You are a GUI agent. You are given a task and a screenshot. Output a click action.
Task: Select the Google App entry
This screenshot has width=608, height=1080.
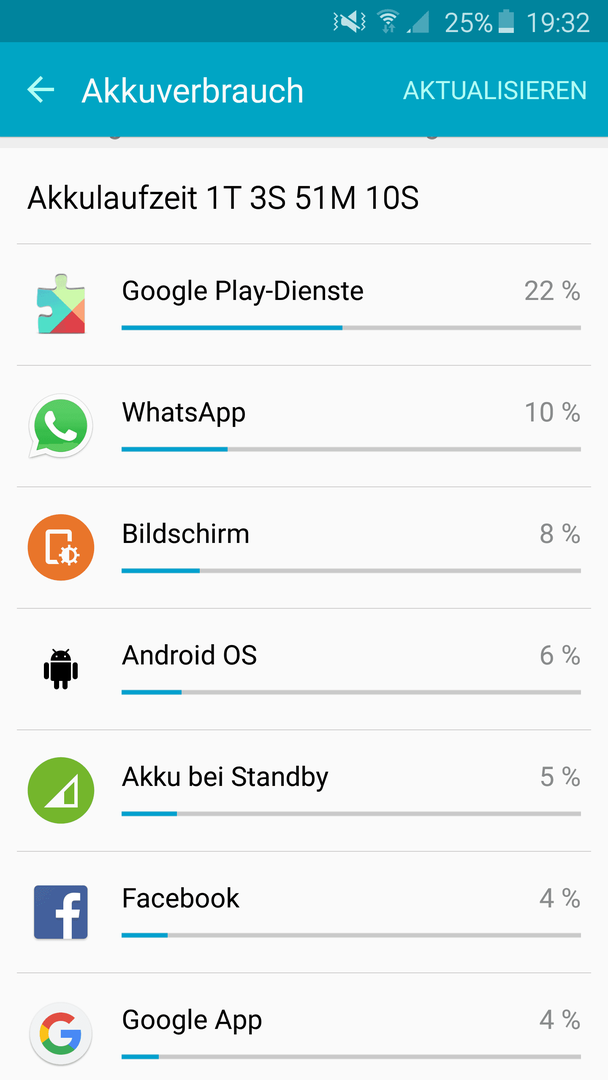pyautogui.click(x=304, y=1027)
